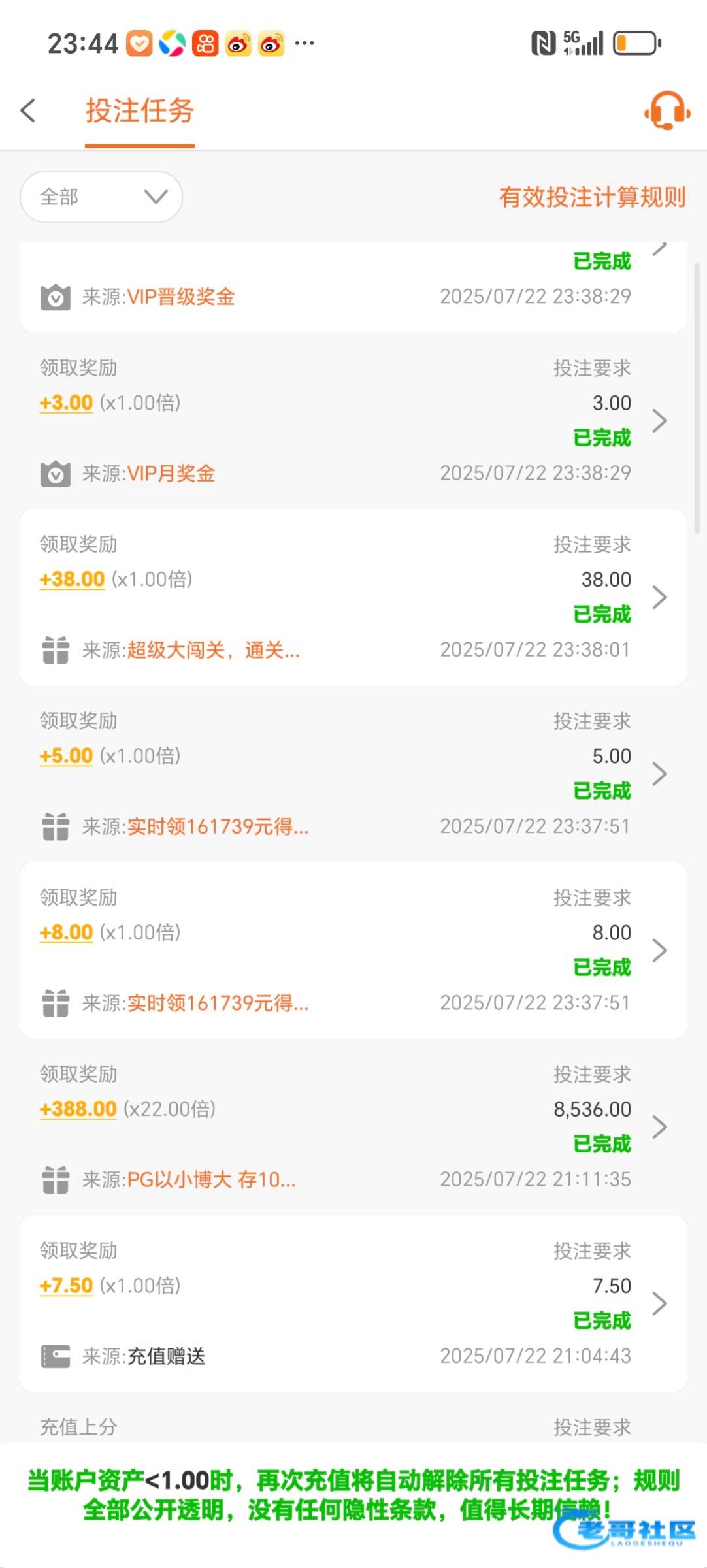Open the +388.00 PG以小博大 record
Viewport: 707px width, 1568px height.
[x=354, y=1126]
